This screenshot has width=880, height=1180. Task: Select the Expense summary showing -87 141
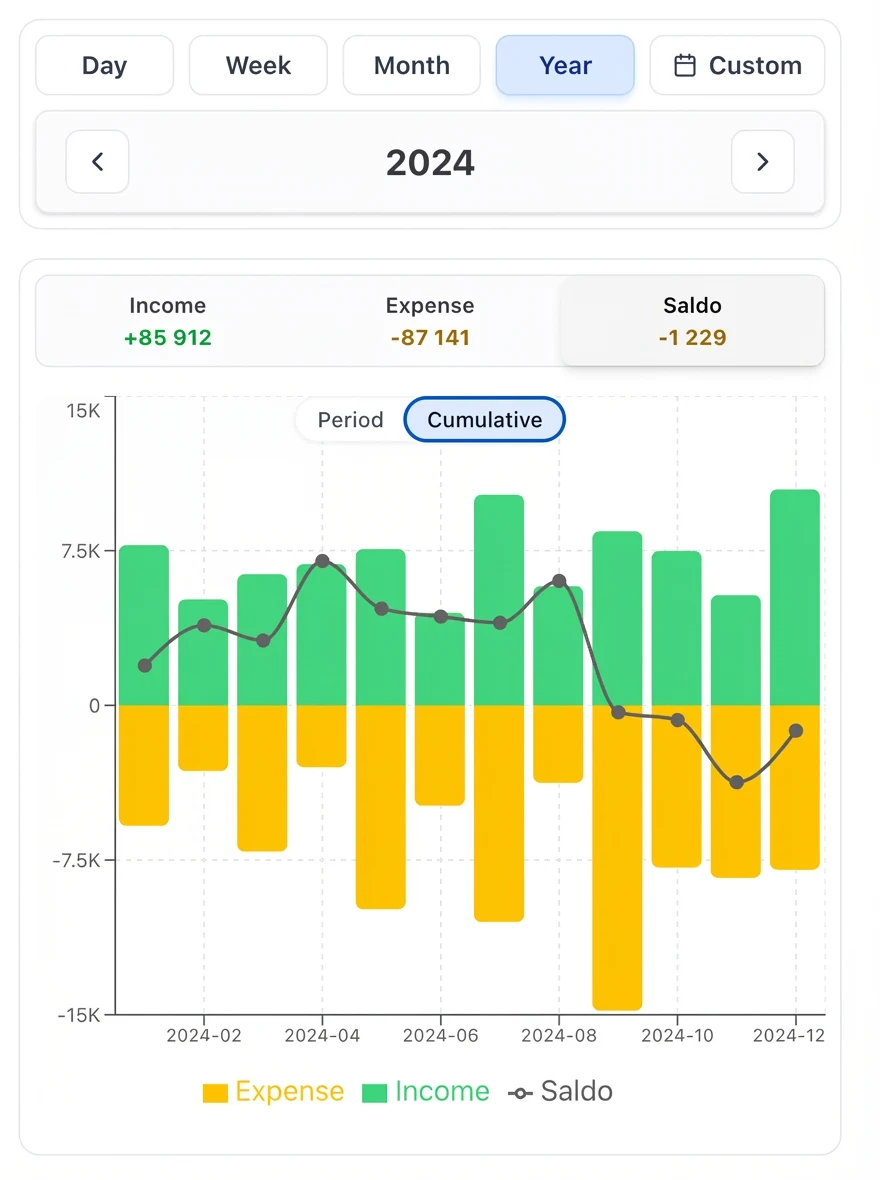click(430, 320)
